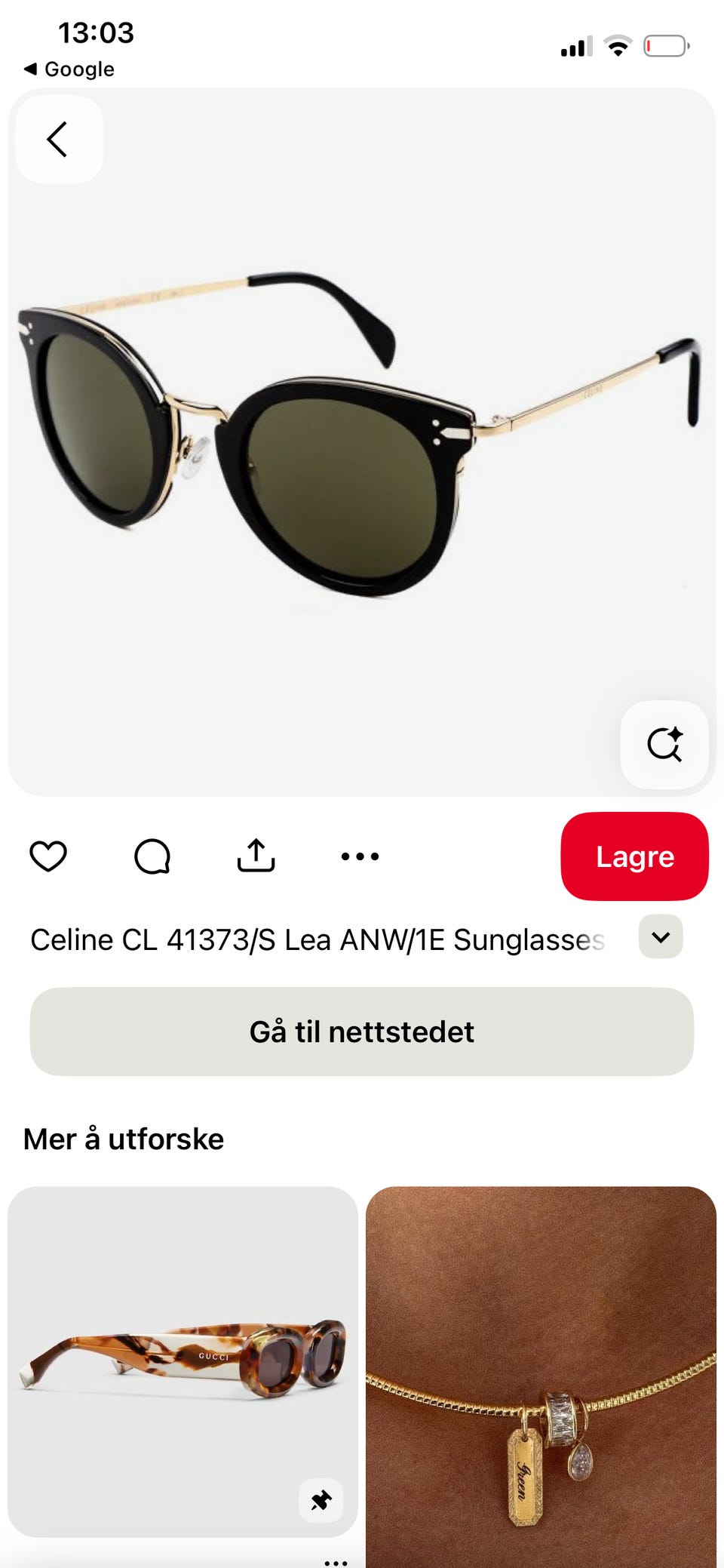Tap the back arrow to leave the pin

(58, 139)
